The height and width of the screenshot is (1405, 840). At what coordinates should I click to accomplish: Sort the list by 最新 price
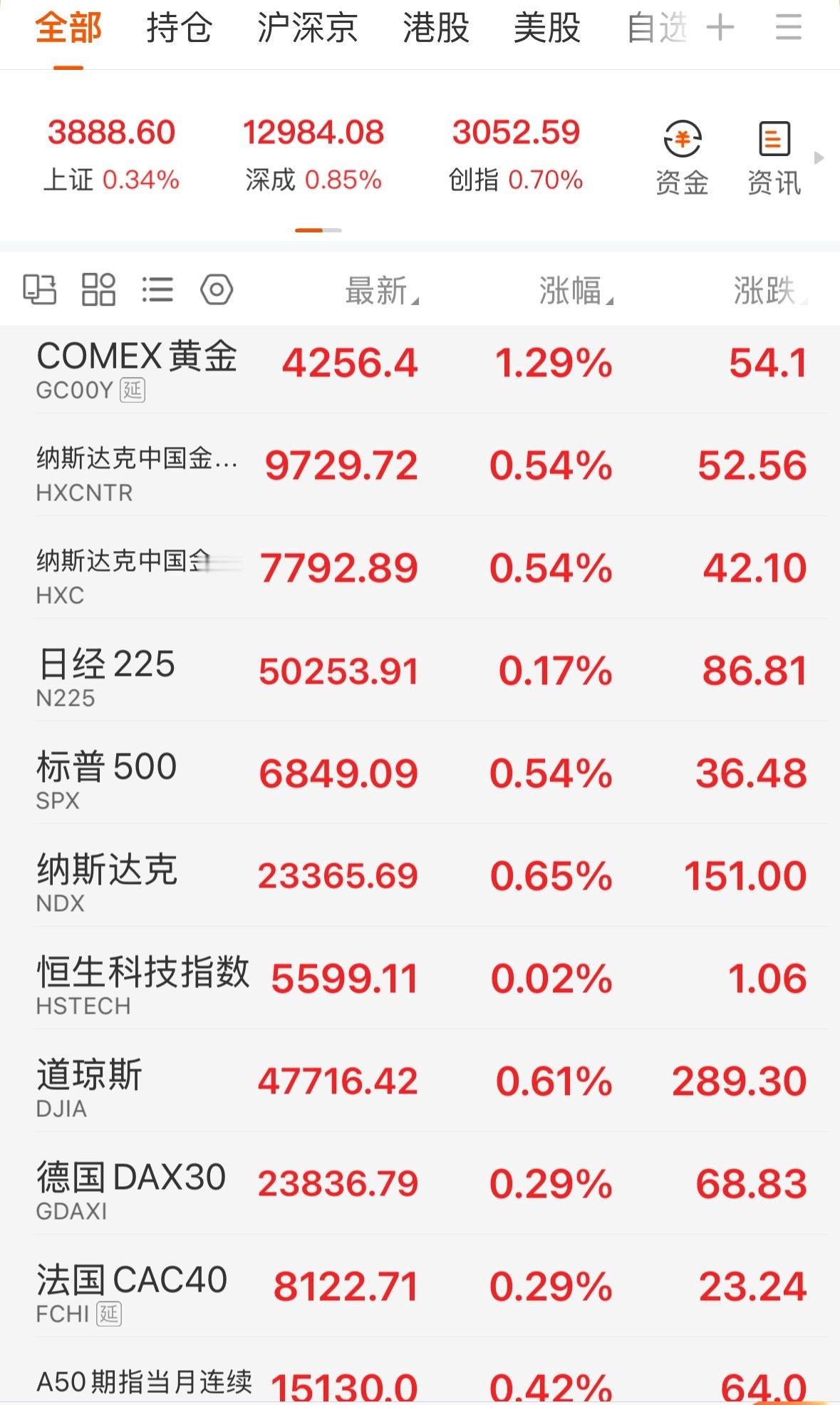381,291
